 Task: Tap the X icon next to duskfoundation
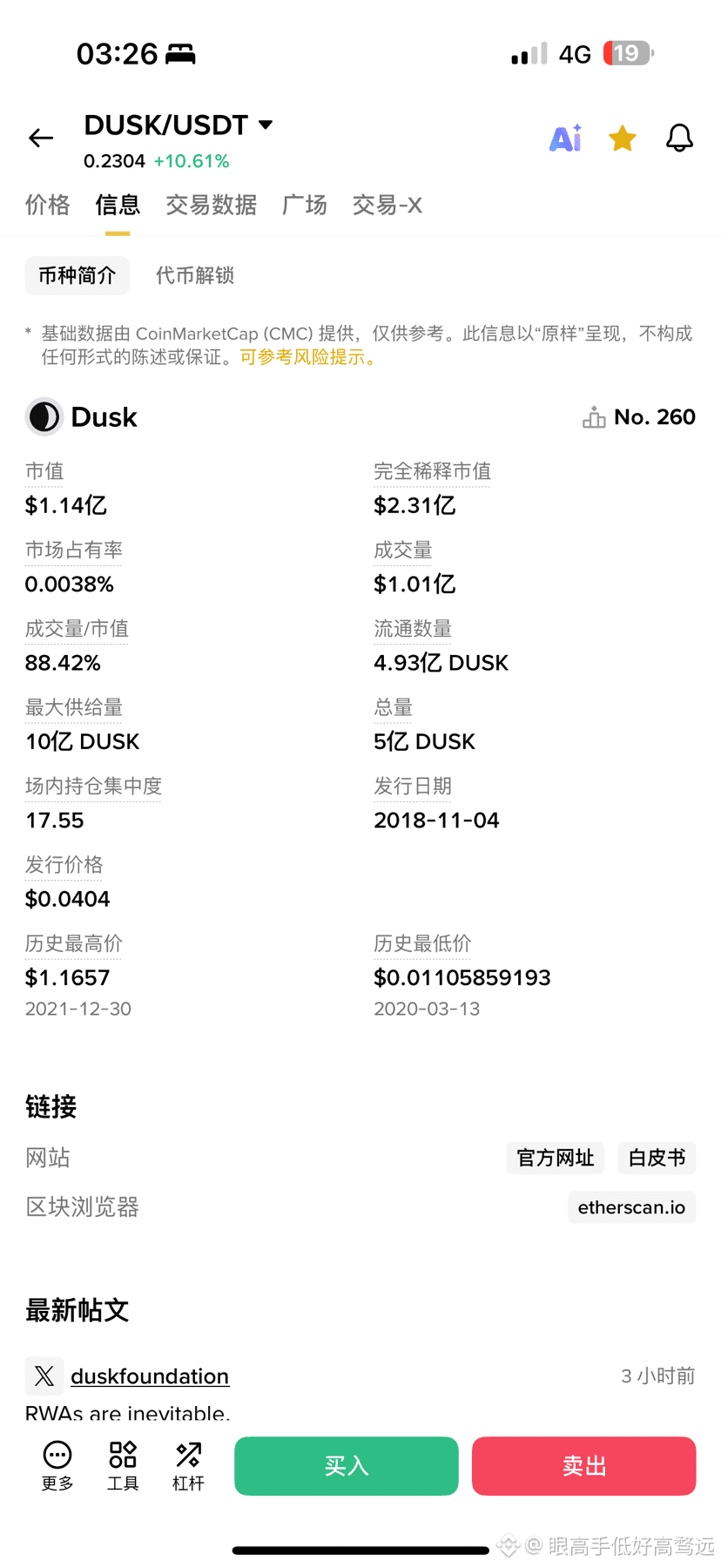point(44,1375)
